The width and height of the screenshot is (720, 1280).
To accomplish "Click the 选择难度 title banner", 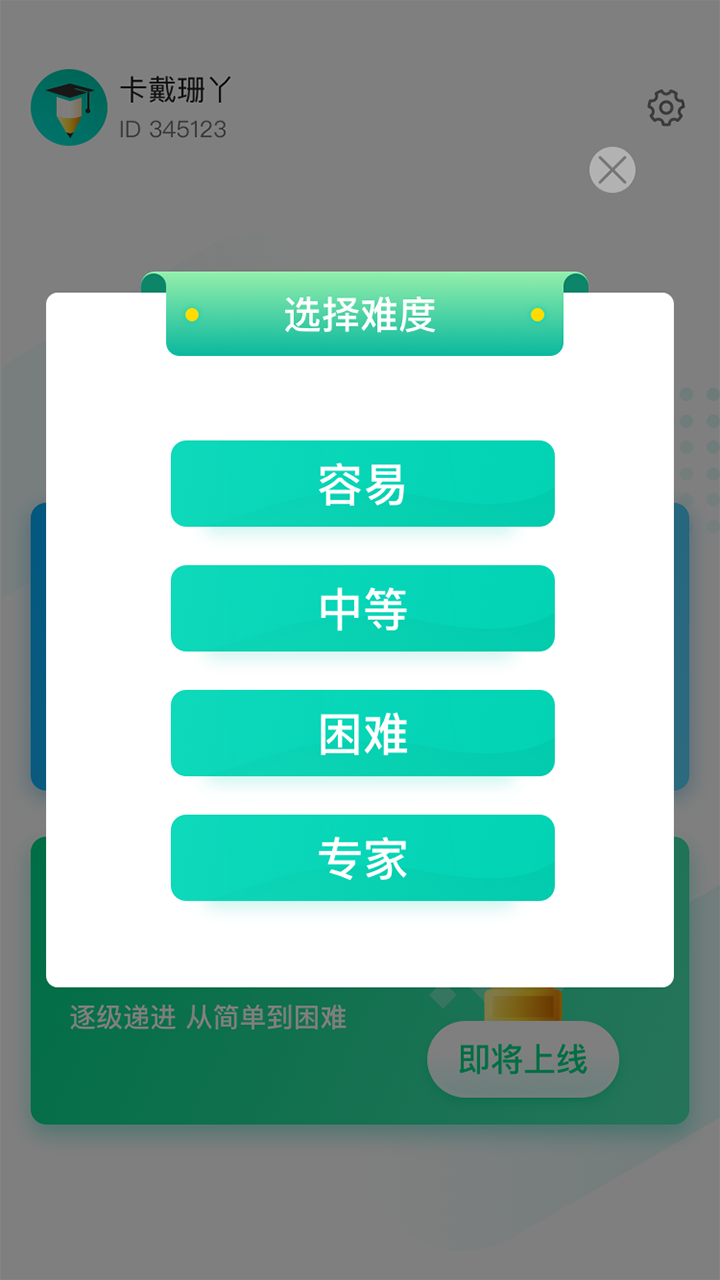I will tap(365, 315).
